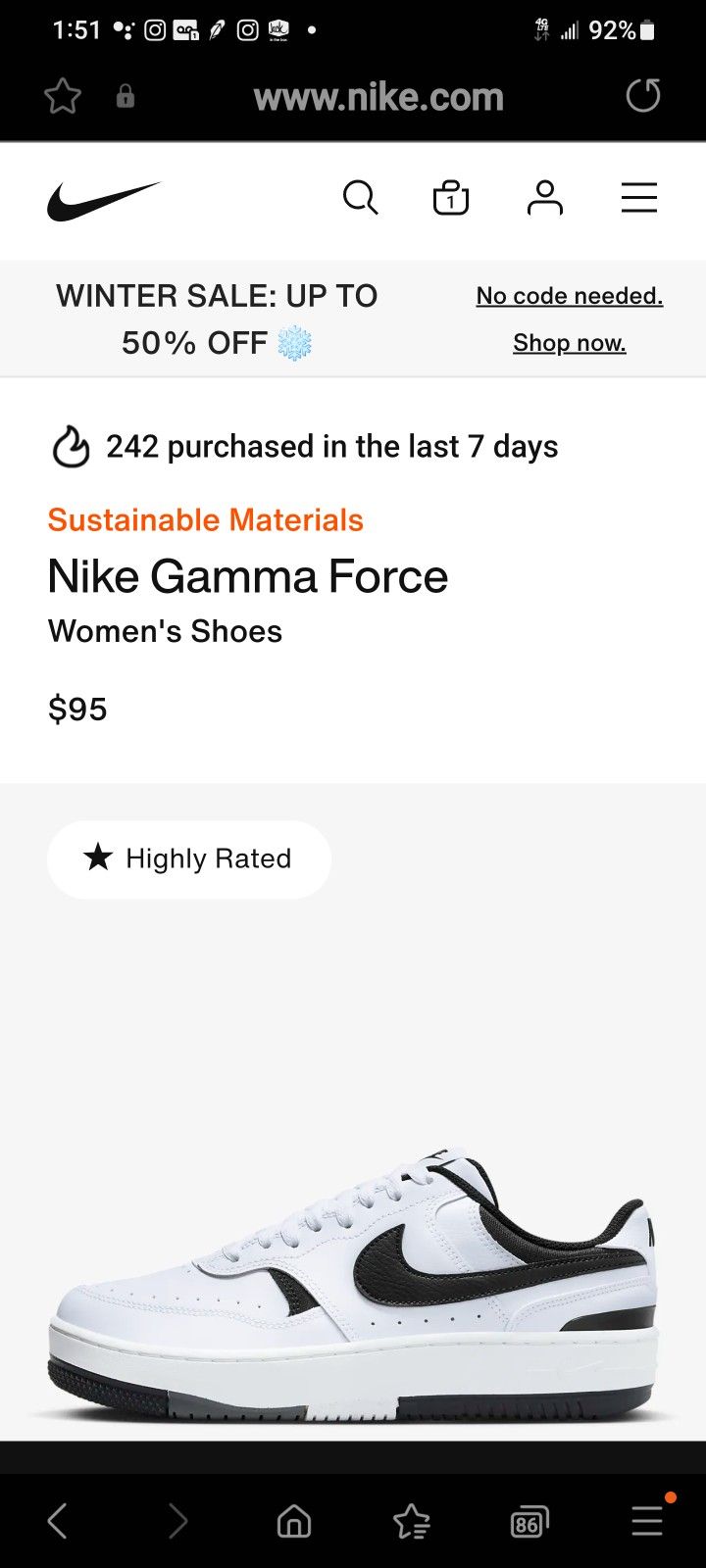
Task: View the shopping bag with 1 item
Action: tap(449, 198)
